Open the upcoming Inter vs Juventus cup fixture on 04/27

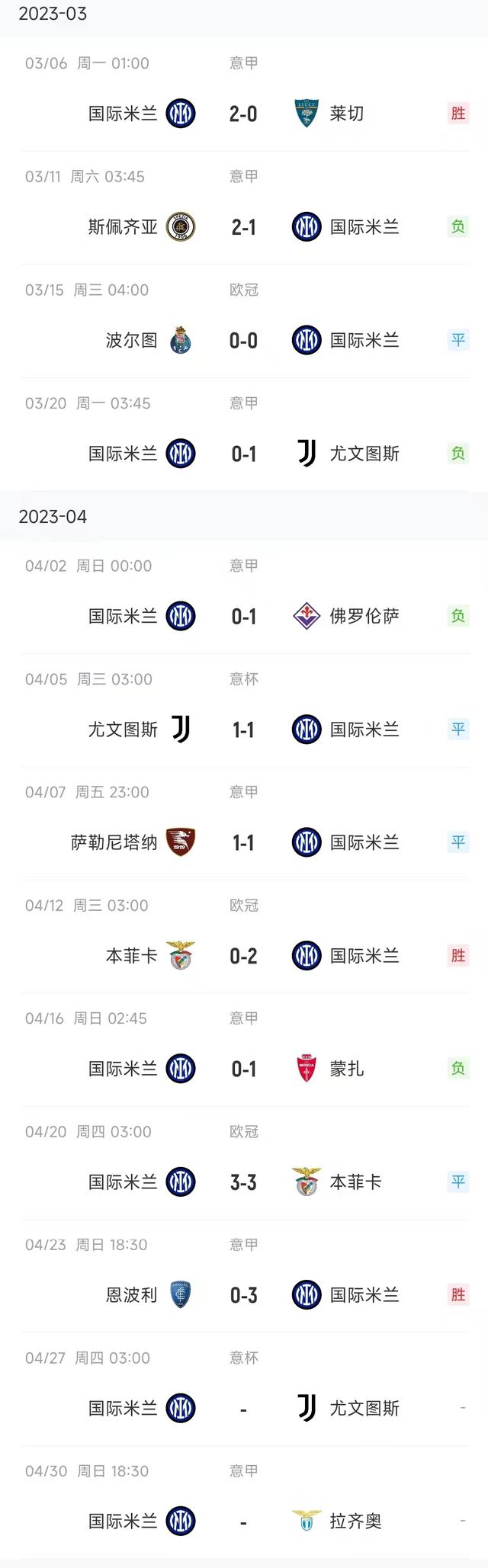pyautogui.click(x=243, y=1409)
